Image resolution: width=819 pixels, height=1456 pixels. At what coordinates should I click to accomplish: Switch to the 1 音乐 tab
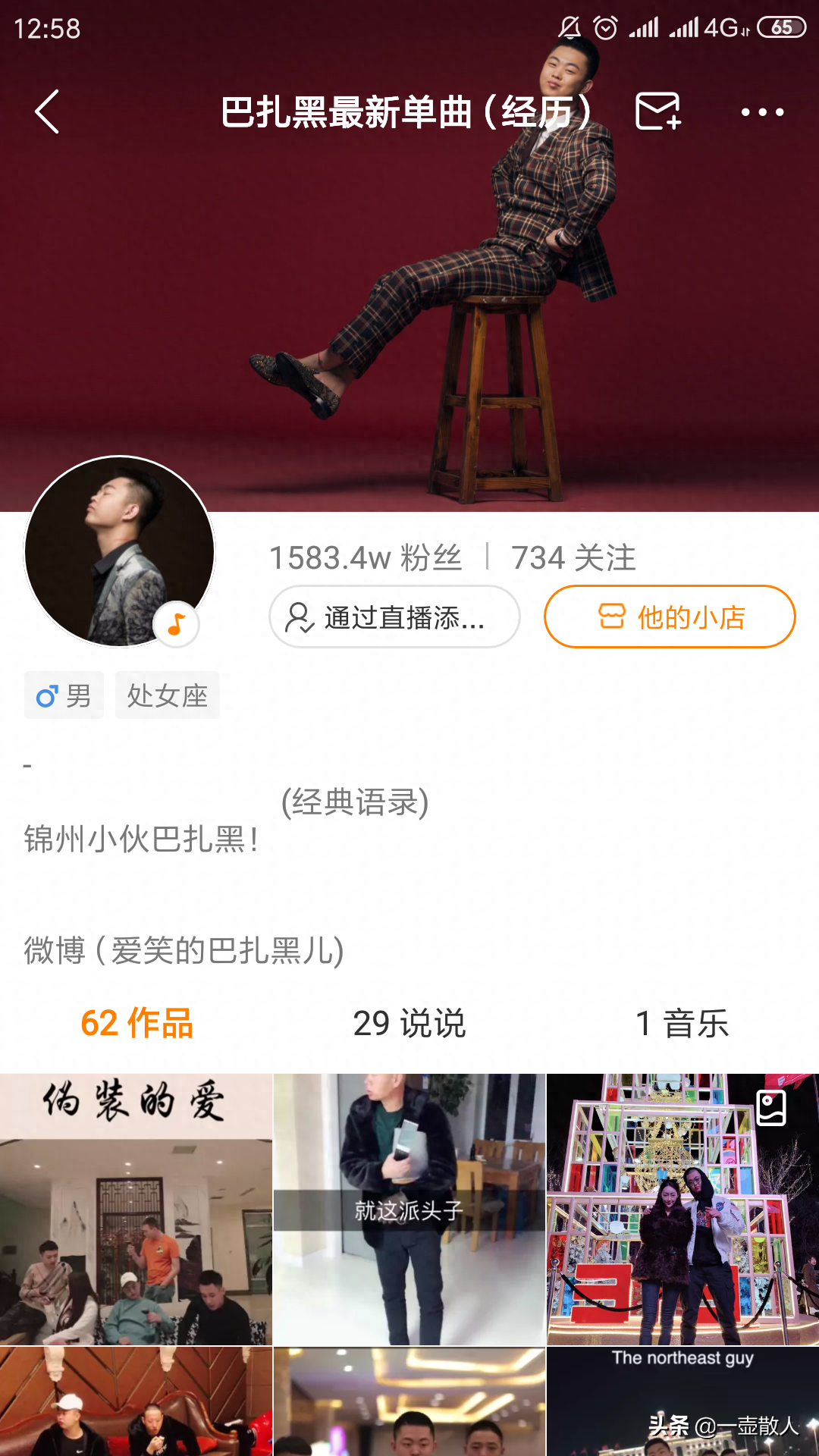[682, 1023]
